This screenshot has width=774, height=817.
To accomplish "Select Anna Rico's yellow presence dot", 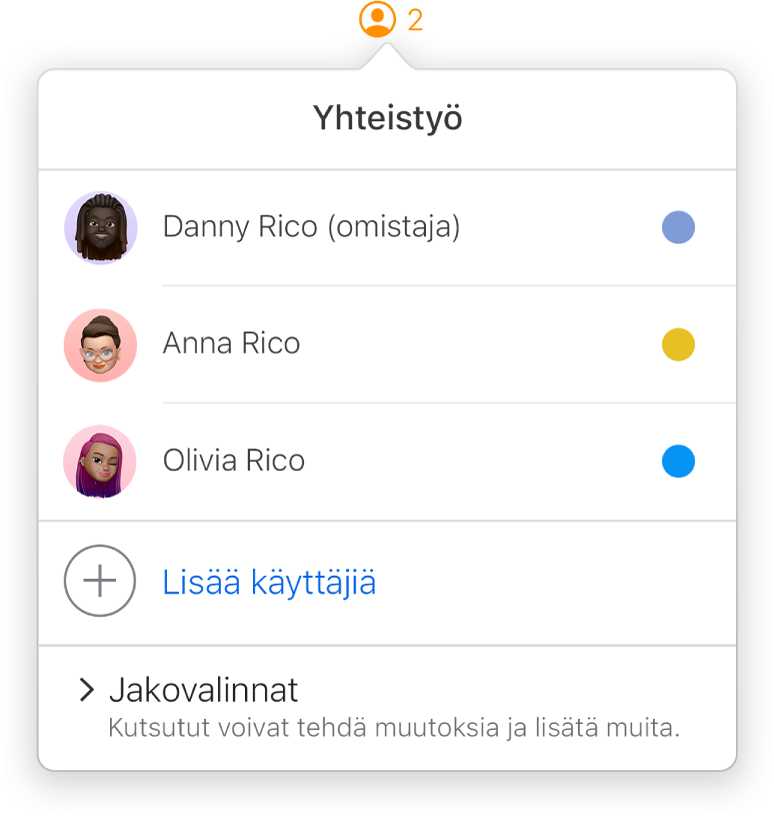I will coord(678,344).
